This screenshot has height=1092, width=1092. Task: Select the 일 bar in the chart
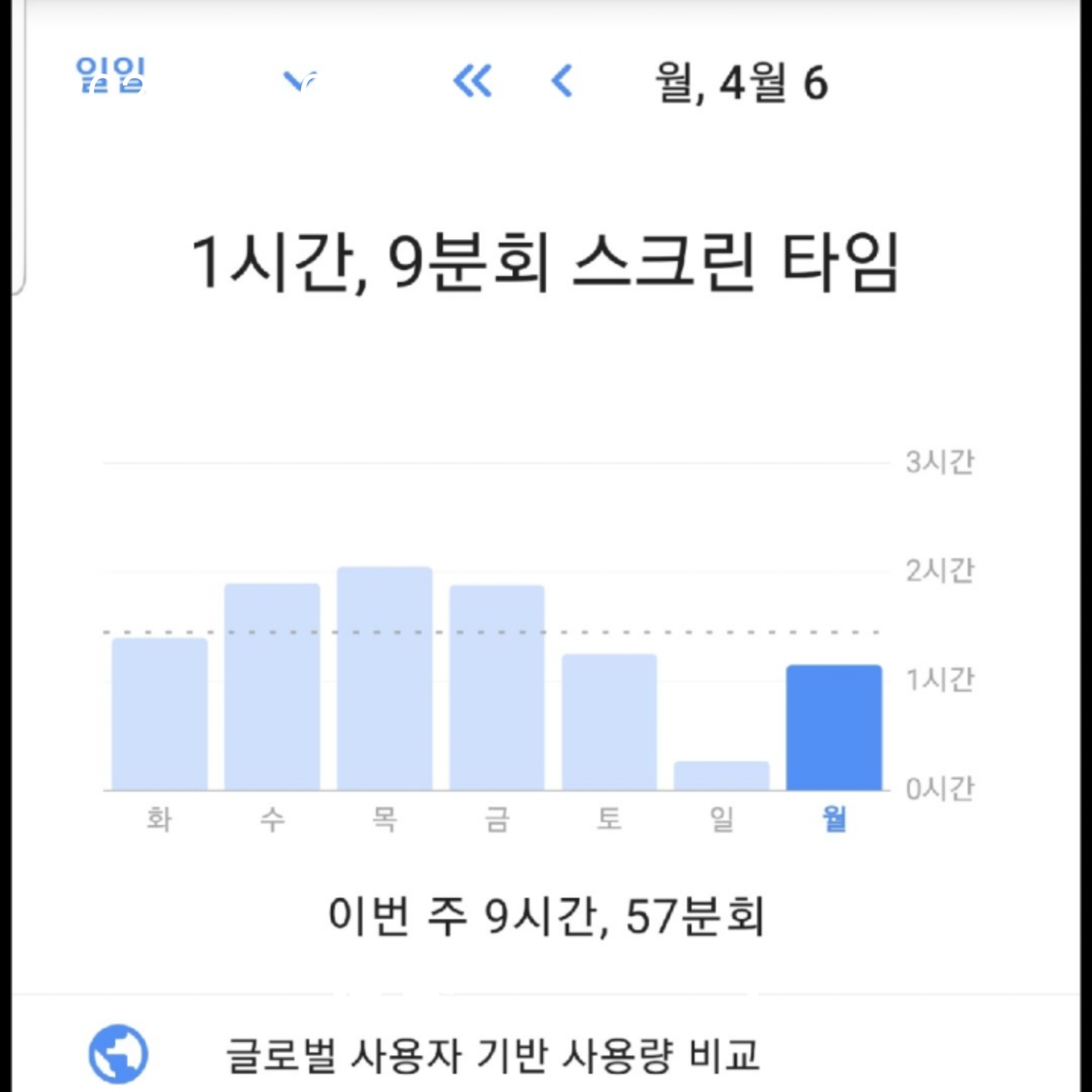point(721,776)
